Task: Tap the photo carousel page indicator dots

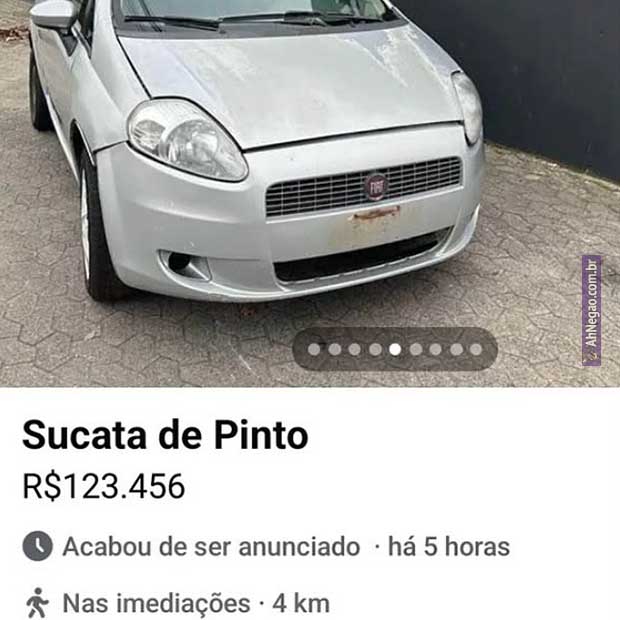Action: coord(395,349)
